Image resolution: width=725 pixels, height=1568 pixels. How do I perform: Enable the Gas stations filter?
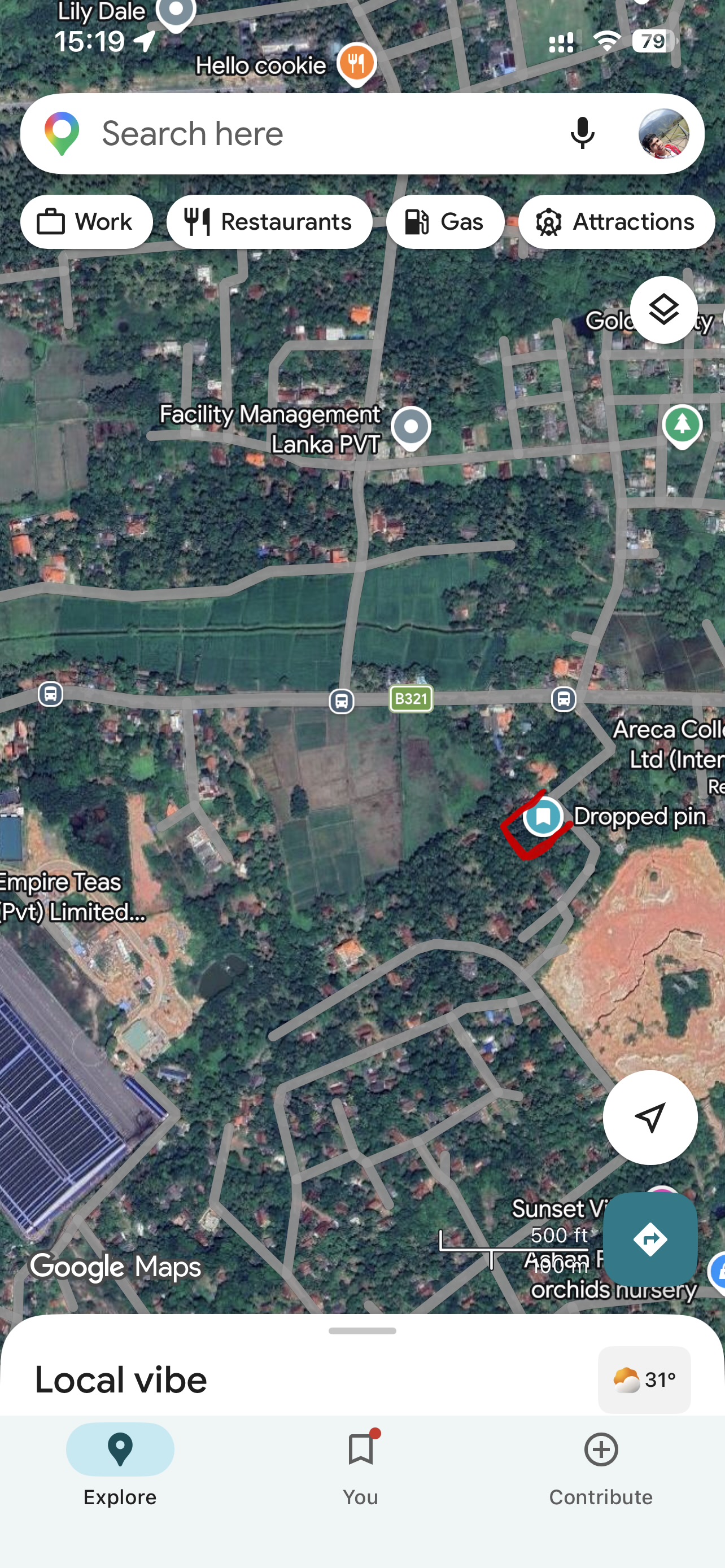coord(445,222)
